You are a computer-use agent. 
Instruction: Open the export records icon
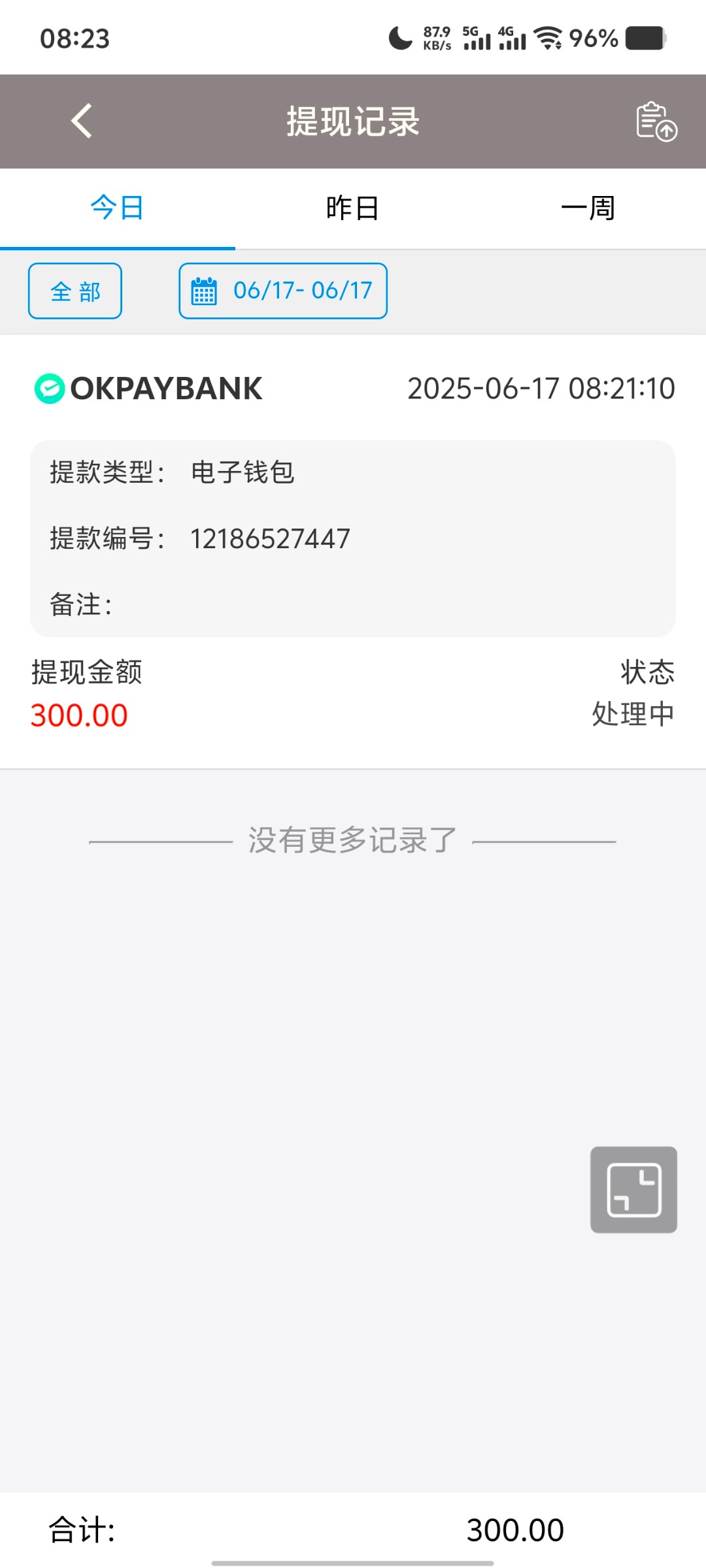656,122
